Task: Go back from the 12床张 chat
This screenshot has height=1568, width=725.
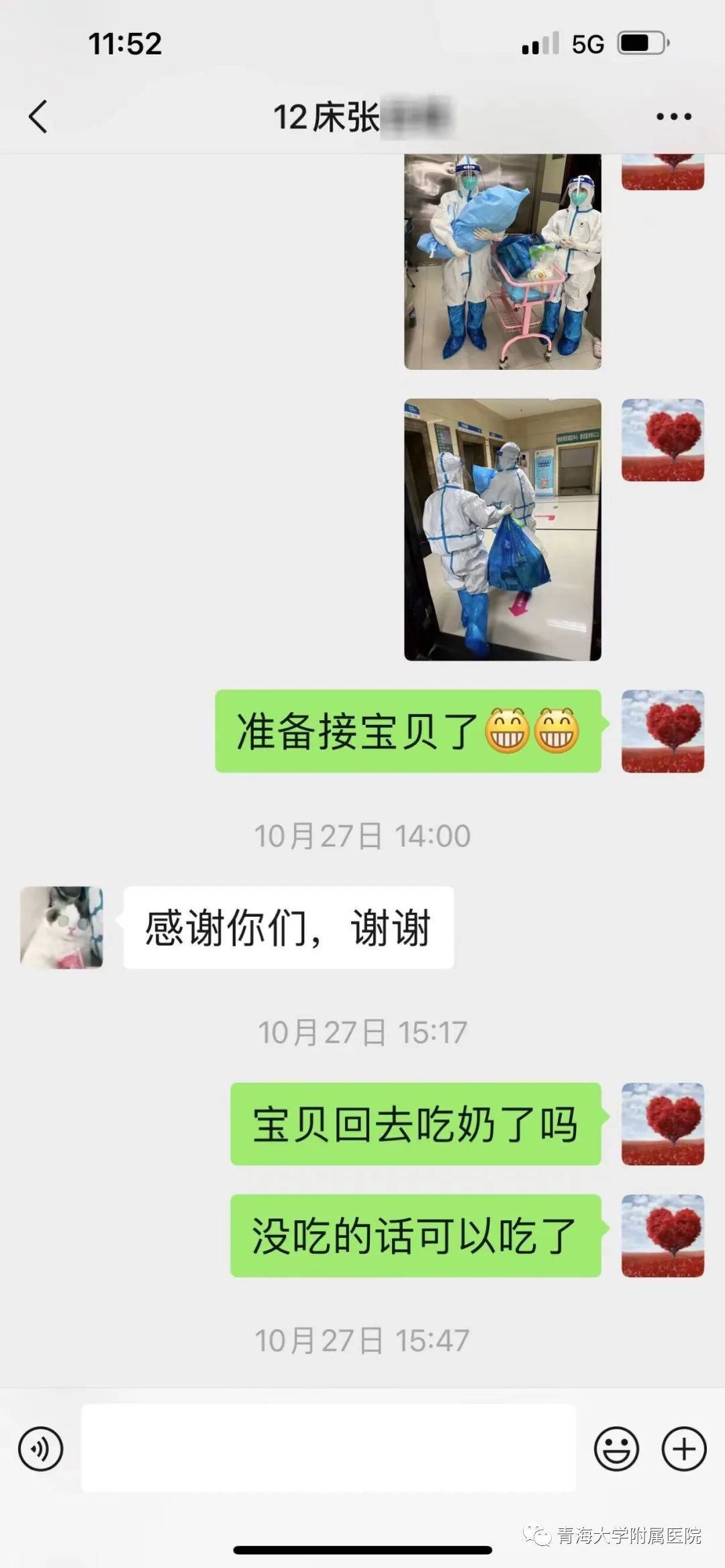Action: tap(38, 117)
